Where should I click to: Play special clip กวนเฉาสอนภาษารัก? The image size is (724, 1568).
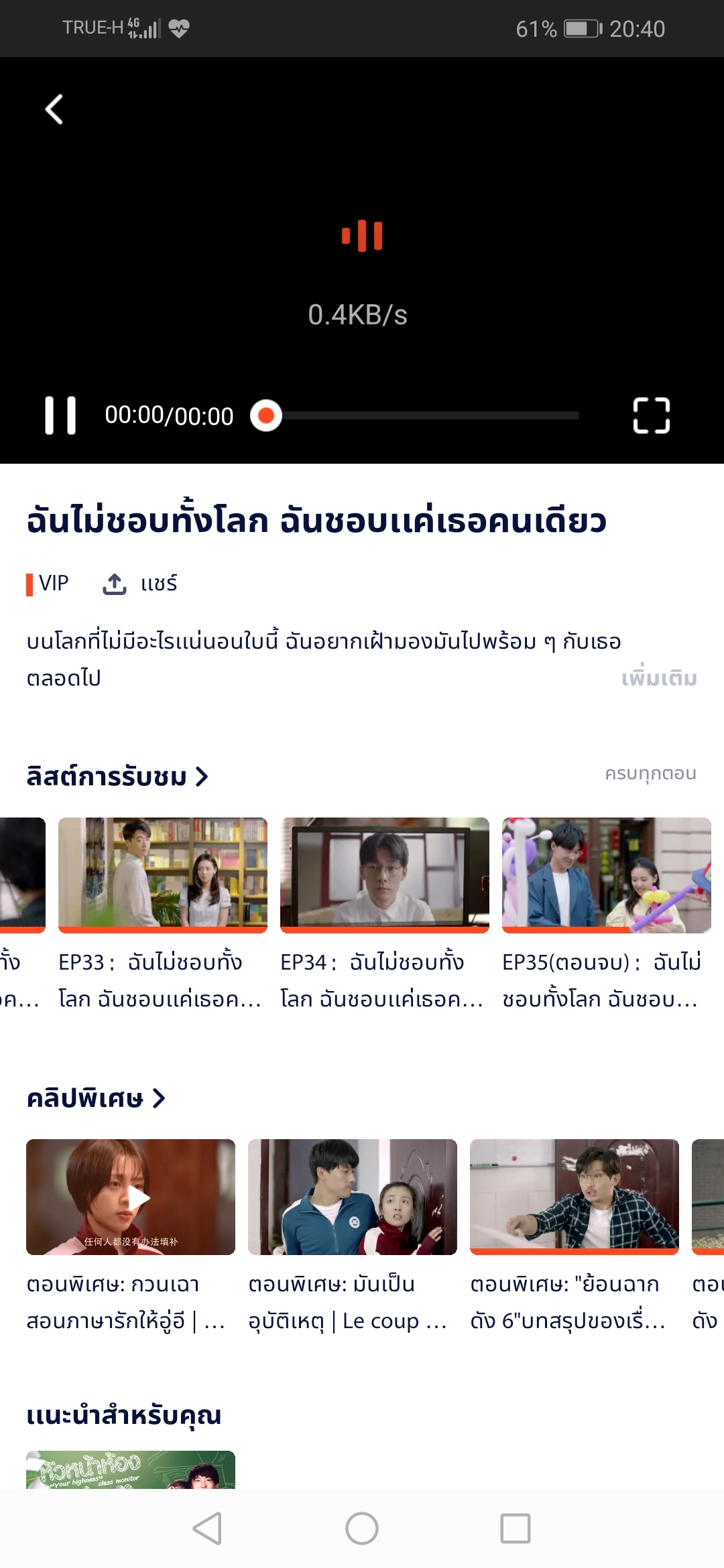pyautogui.click(x=131, y=1197)
